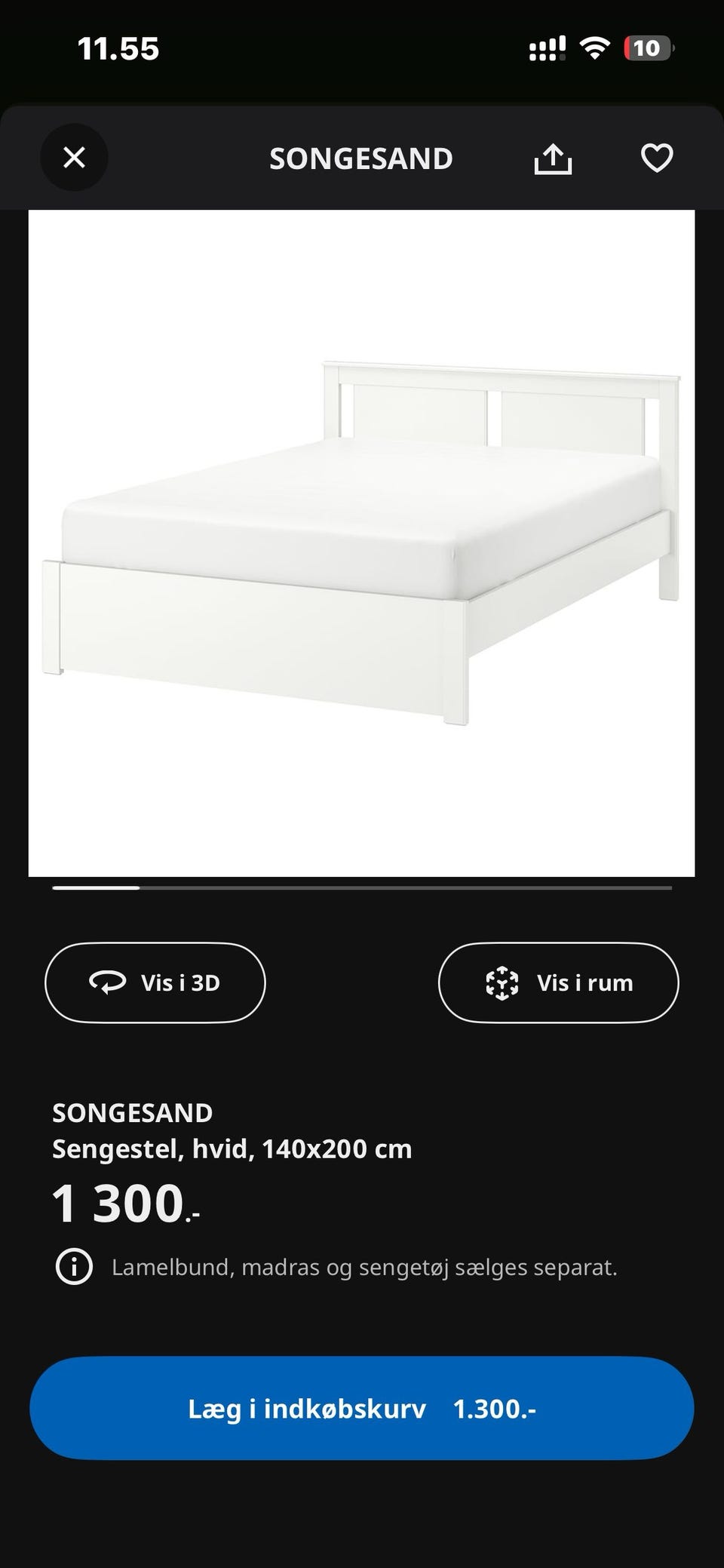This screenshot has width=724, height=1568.
Task: Open the share options sheet
Action: tap(553, 158)
